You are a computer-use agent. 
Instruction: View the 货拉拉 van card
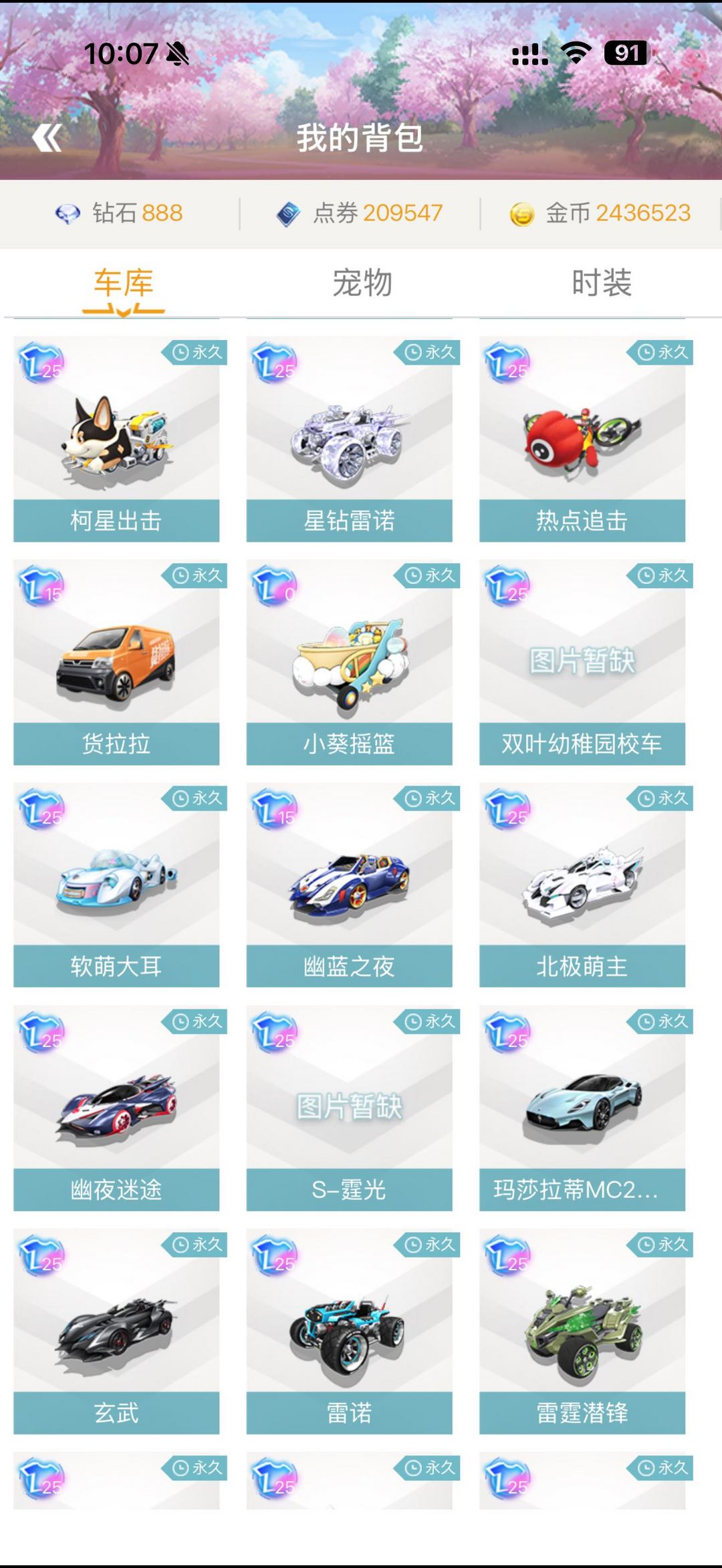tap(116, 662)
